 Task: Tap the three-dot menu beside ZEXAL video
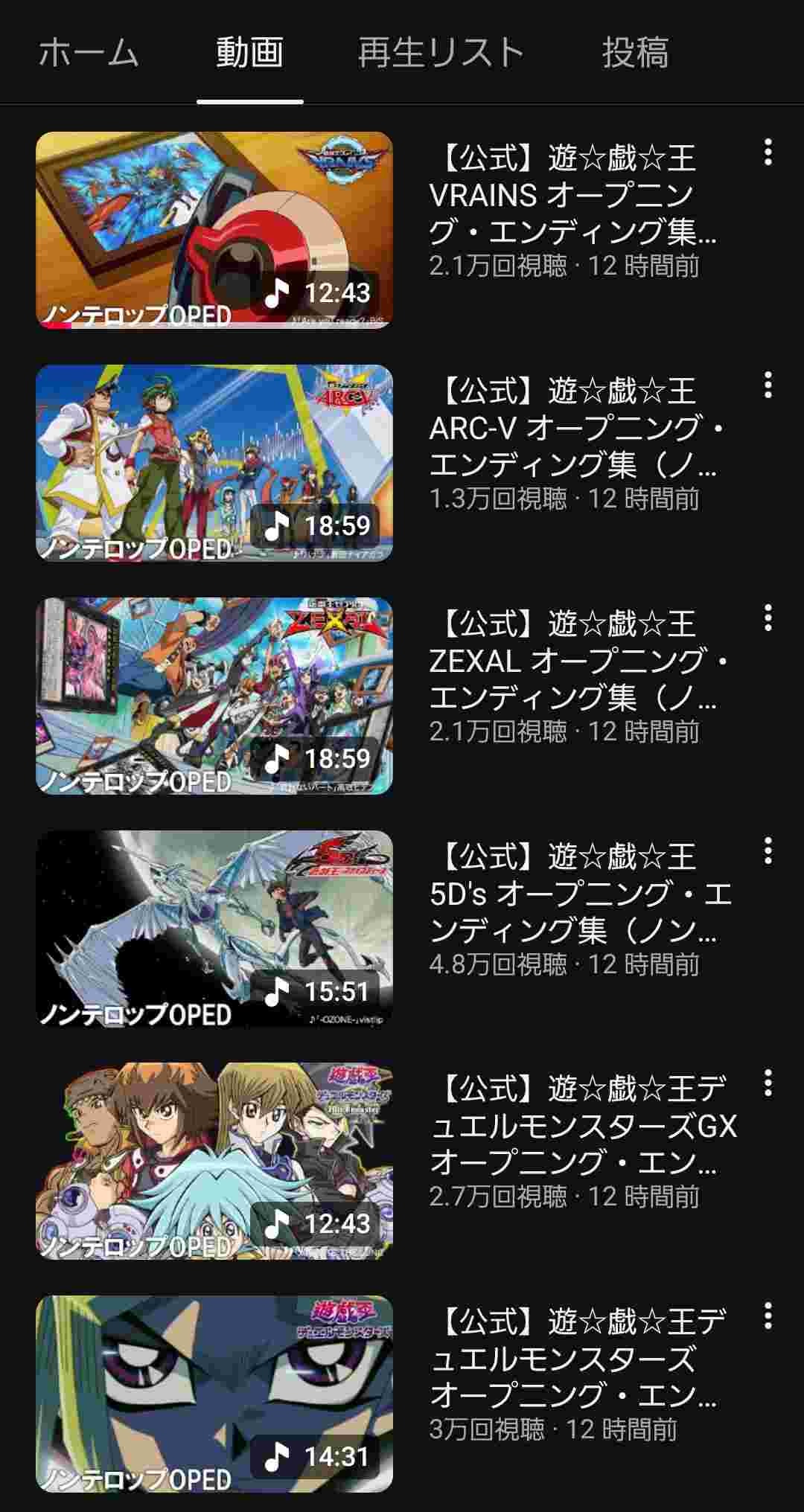(768, 618)
